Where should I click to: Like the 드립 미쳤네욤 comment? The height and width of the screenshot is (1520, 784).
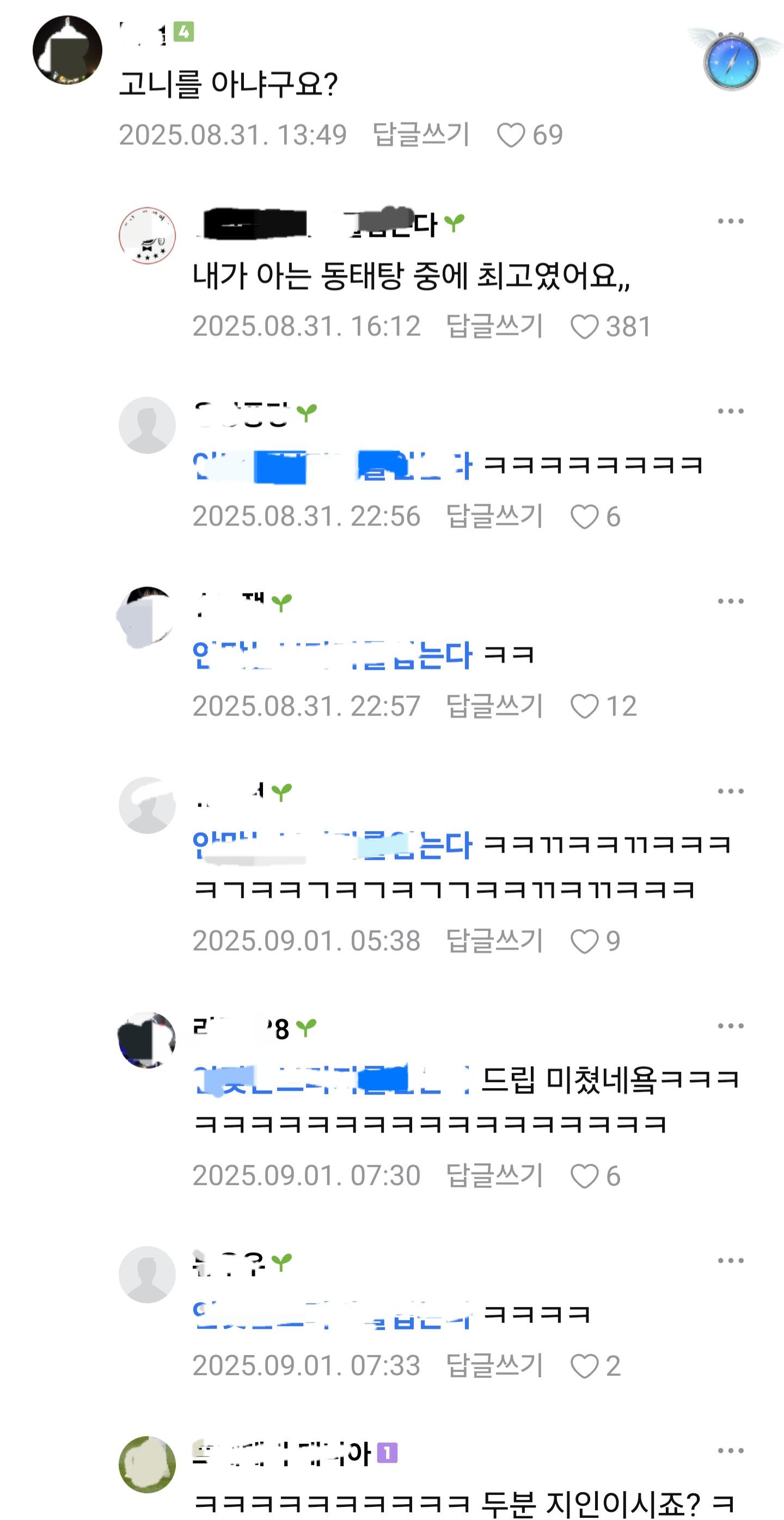pyautogui.click(x=584, y=1176)
